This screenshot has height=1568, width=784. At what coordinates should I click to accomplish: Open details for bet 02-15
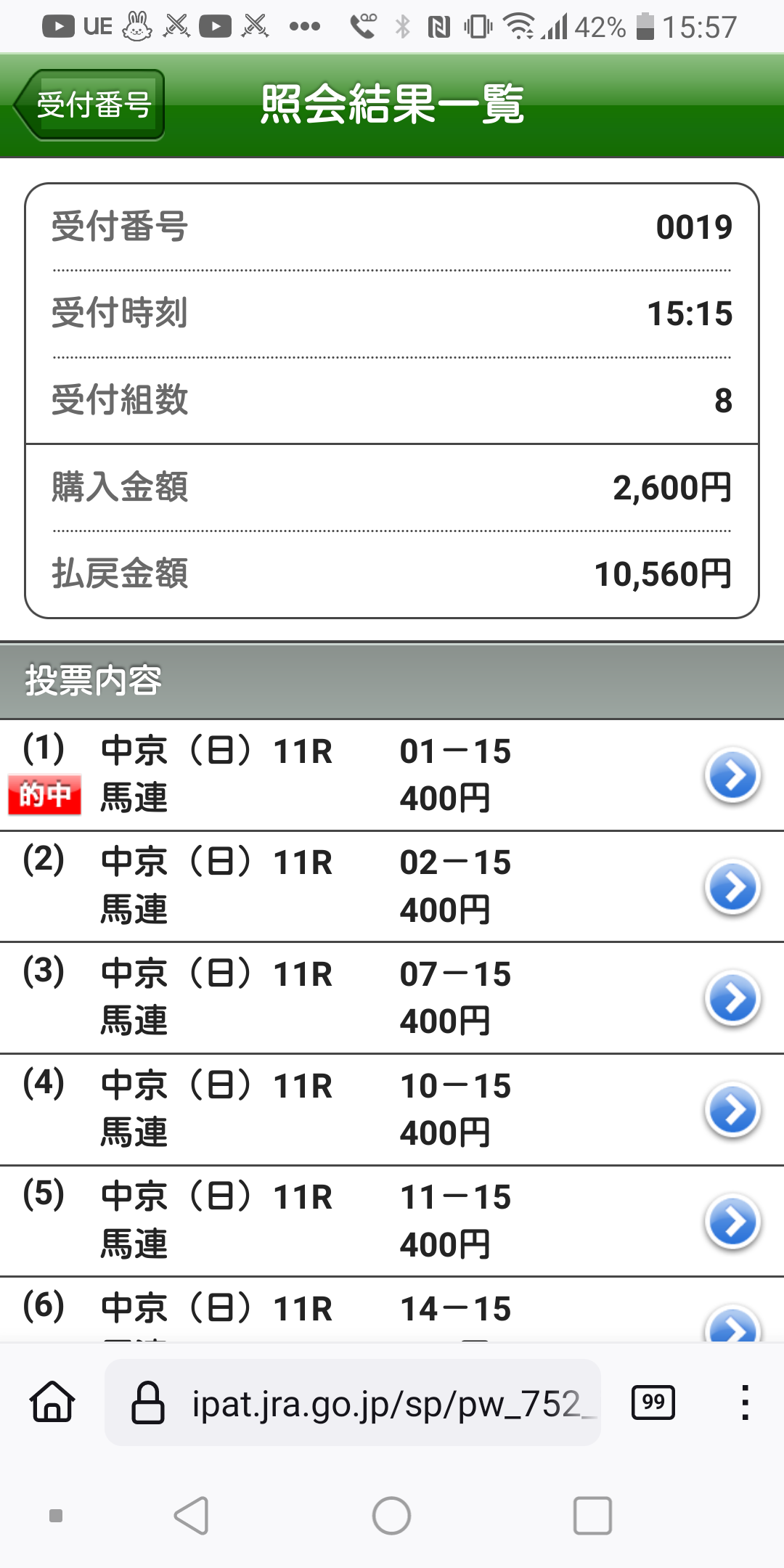pos(732,887)
